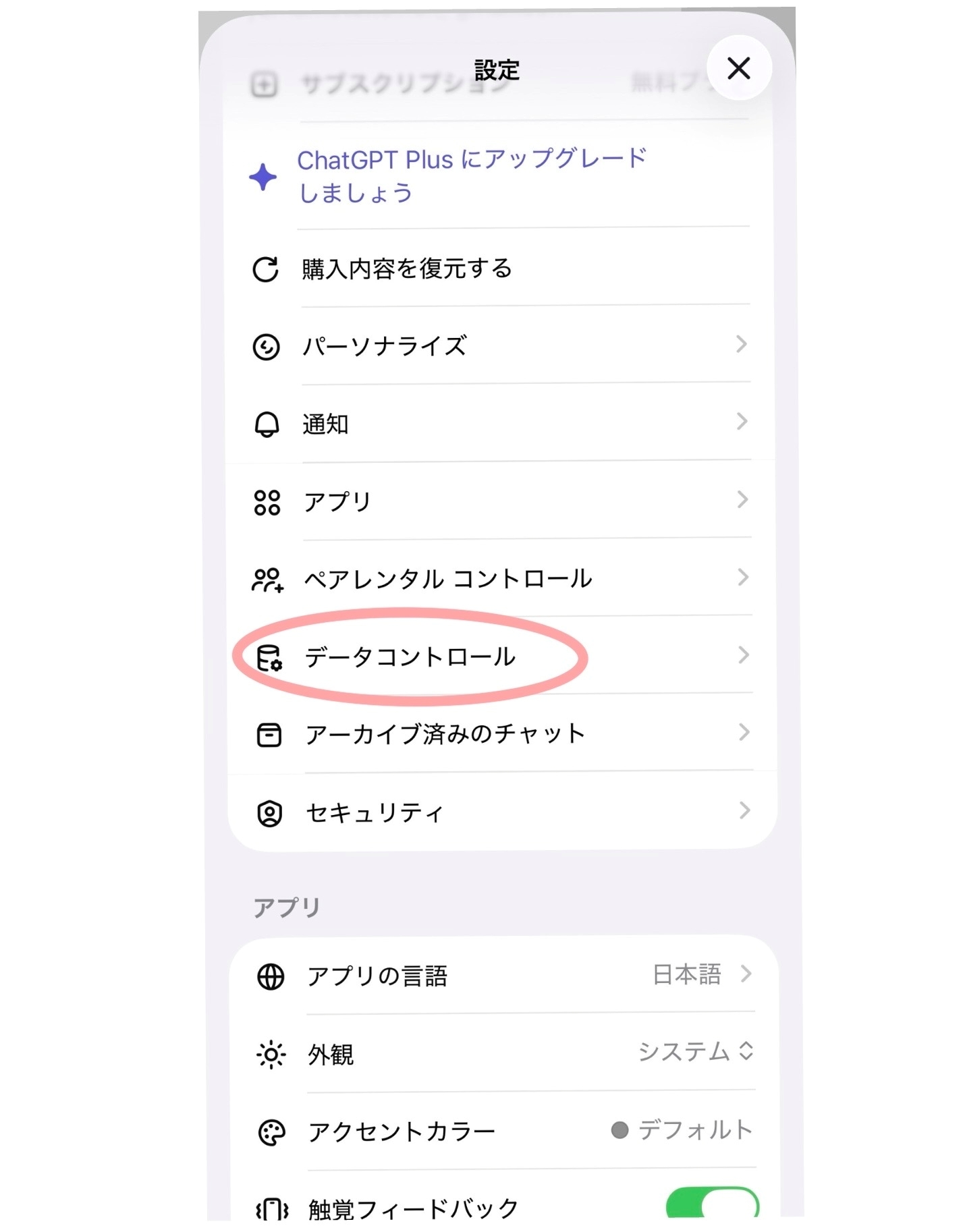Expand the 外観 system picker
The width and height of the screenshot is (963, 1232).
point(695,1052)
